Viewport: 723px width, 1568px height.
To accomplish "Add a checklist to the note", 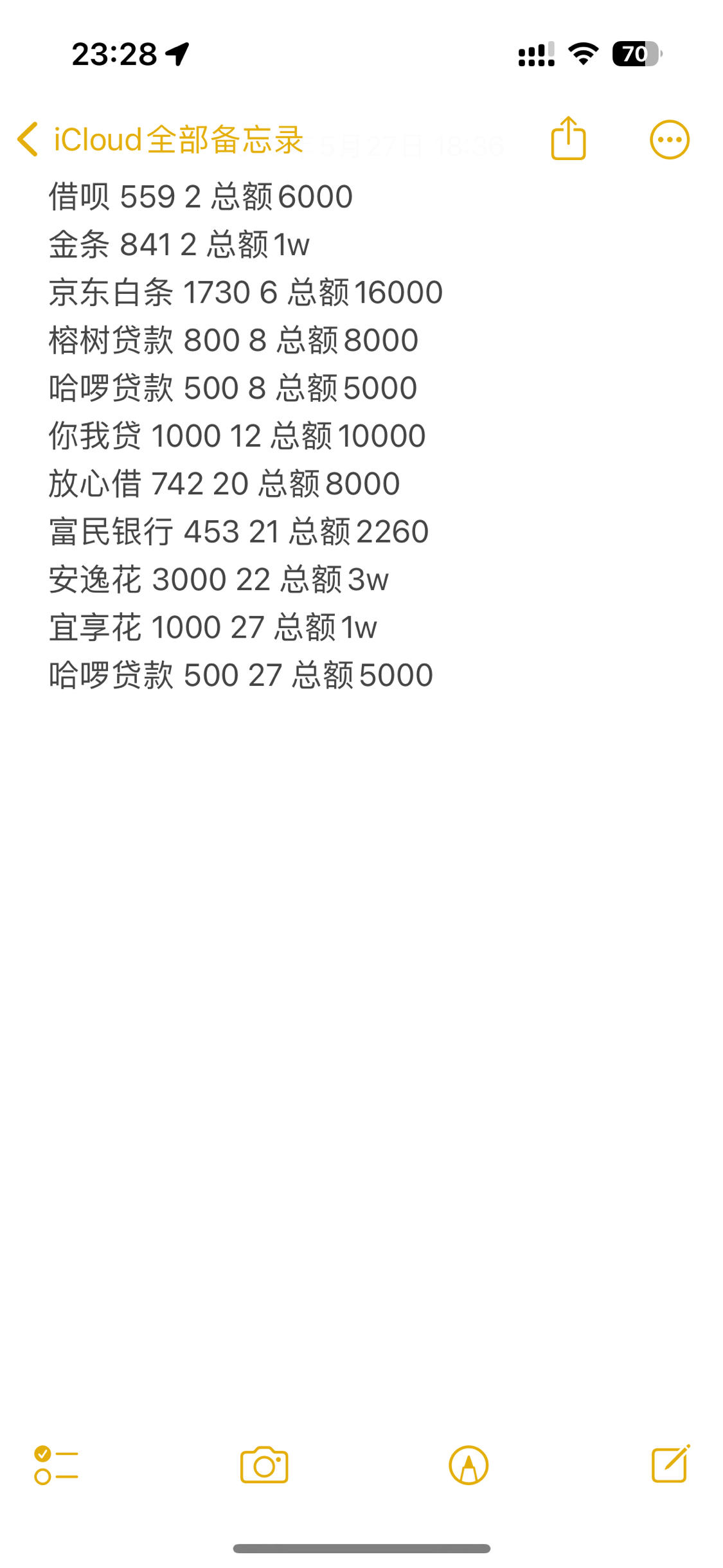I will (x=56, y=1465).
